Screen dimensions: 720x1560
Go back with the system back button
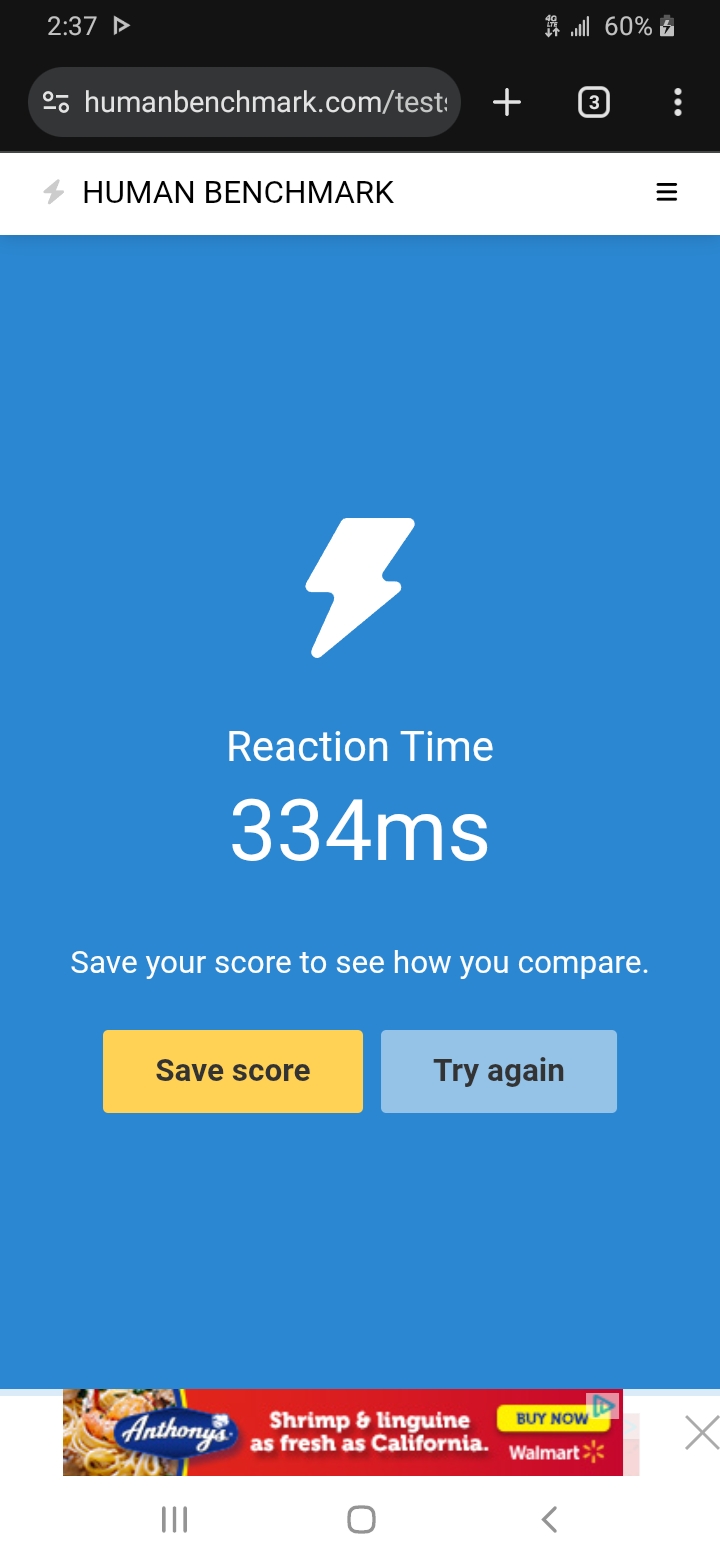click(x=548, y=1520)
